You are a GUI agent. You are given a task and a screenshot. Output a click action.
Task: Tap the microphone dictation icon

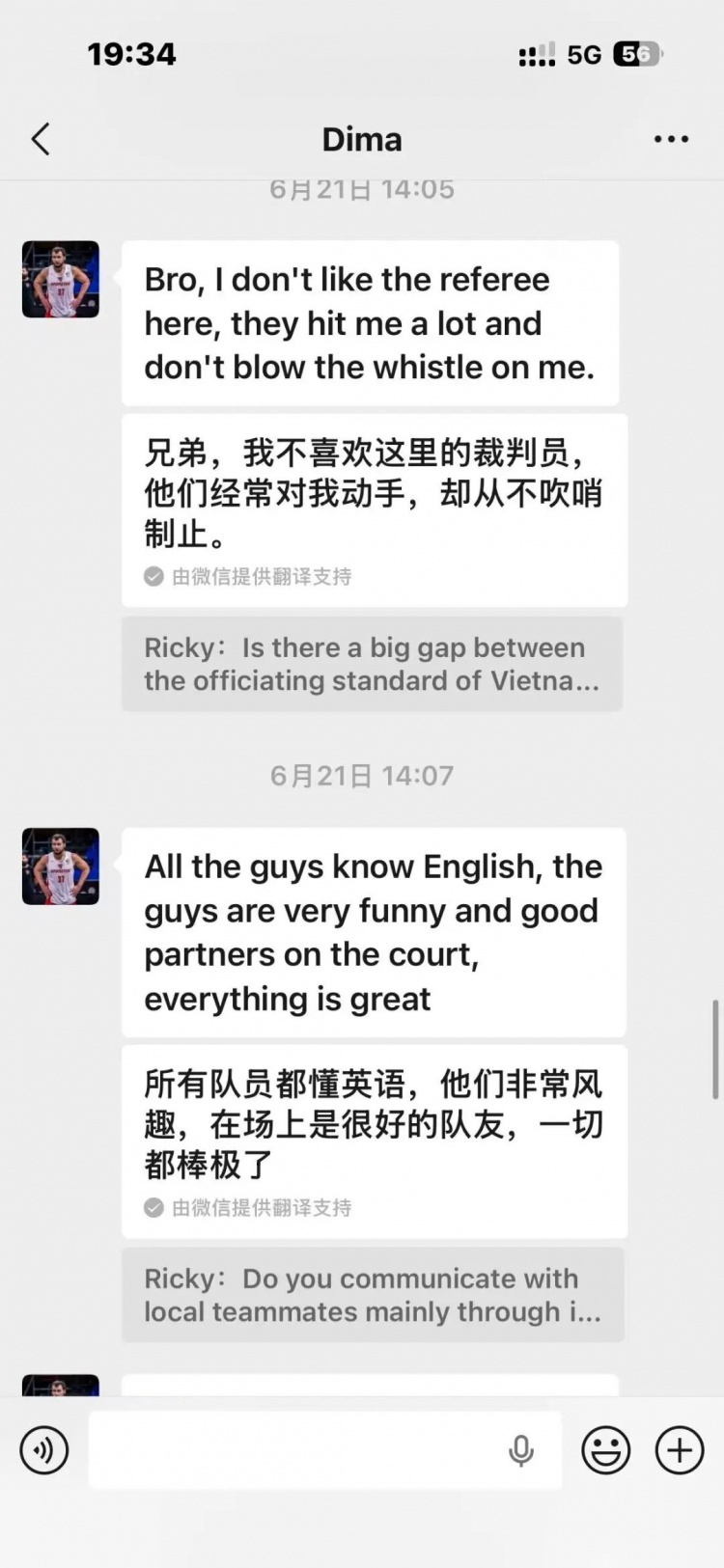tap(521, 1450)
